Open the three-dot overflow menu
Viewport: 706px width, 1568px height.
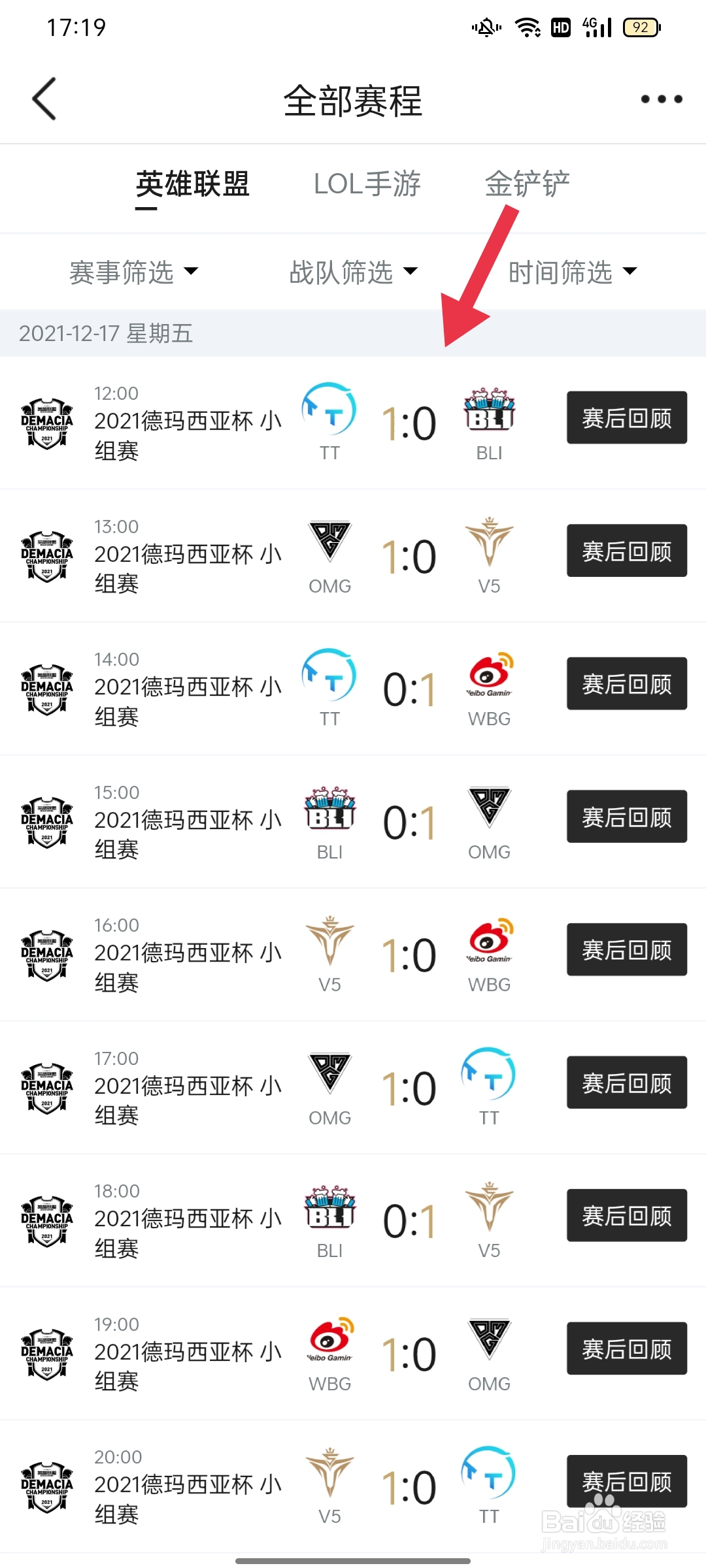click(662, 99)
